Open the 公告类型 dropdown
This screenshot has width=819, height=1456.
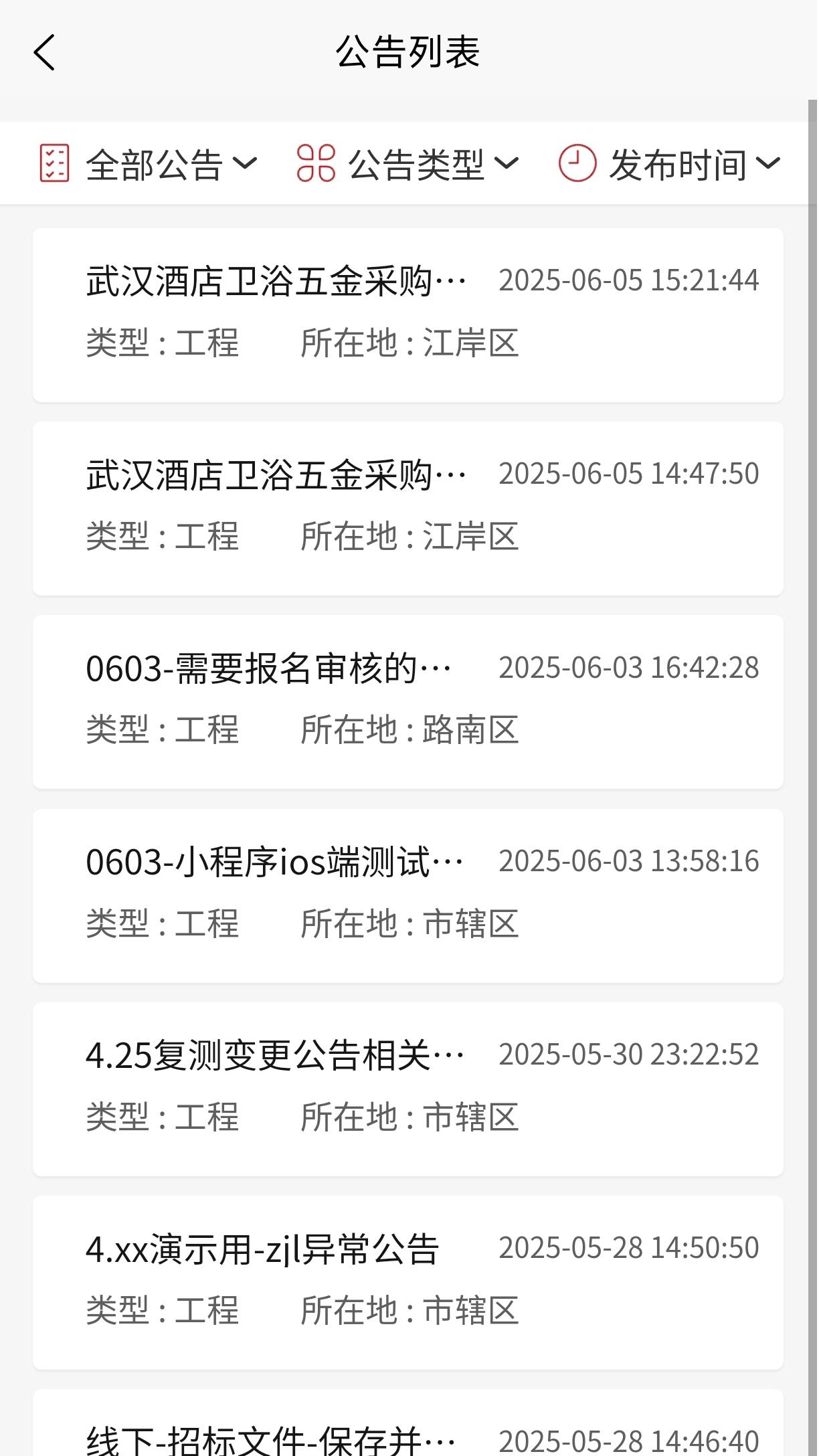pyautogui.click(x=408, y=164)
